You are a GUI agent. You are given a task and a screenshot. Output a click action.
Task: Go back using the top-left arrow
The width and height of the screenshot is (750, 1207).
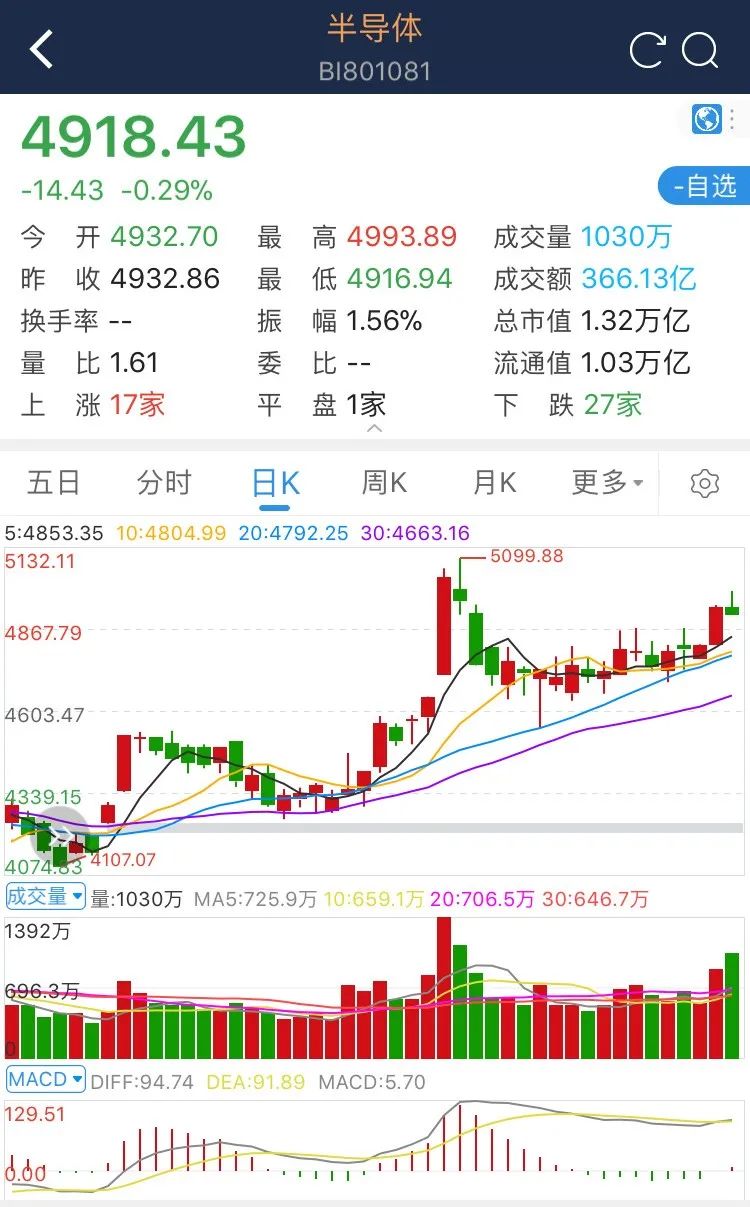tap(41, 48)
